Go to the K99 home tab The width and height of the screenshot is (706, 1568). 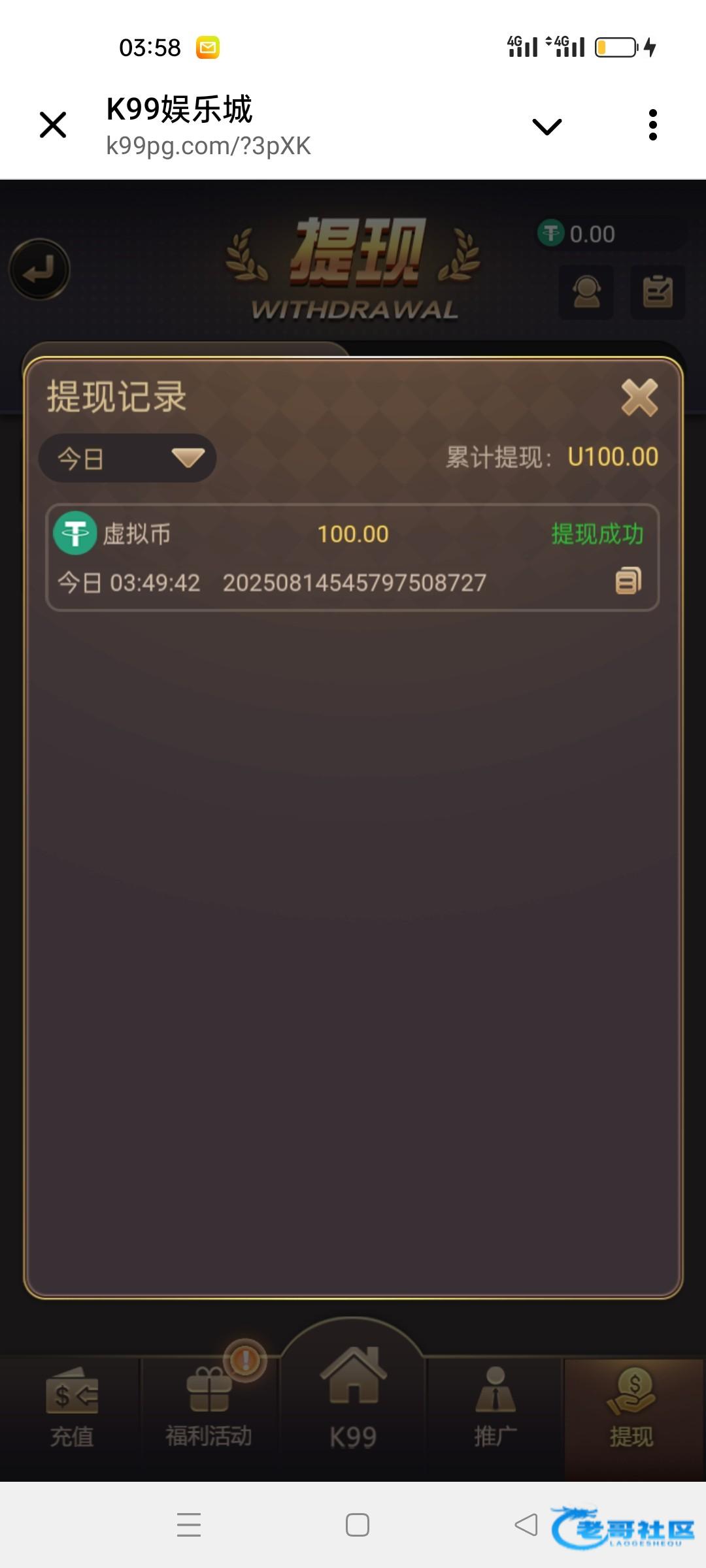(x=353, y=1398)
